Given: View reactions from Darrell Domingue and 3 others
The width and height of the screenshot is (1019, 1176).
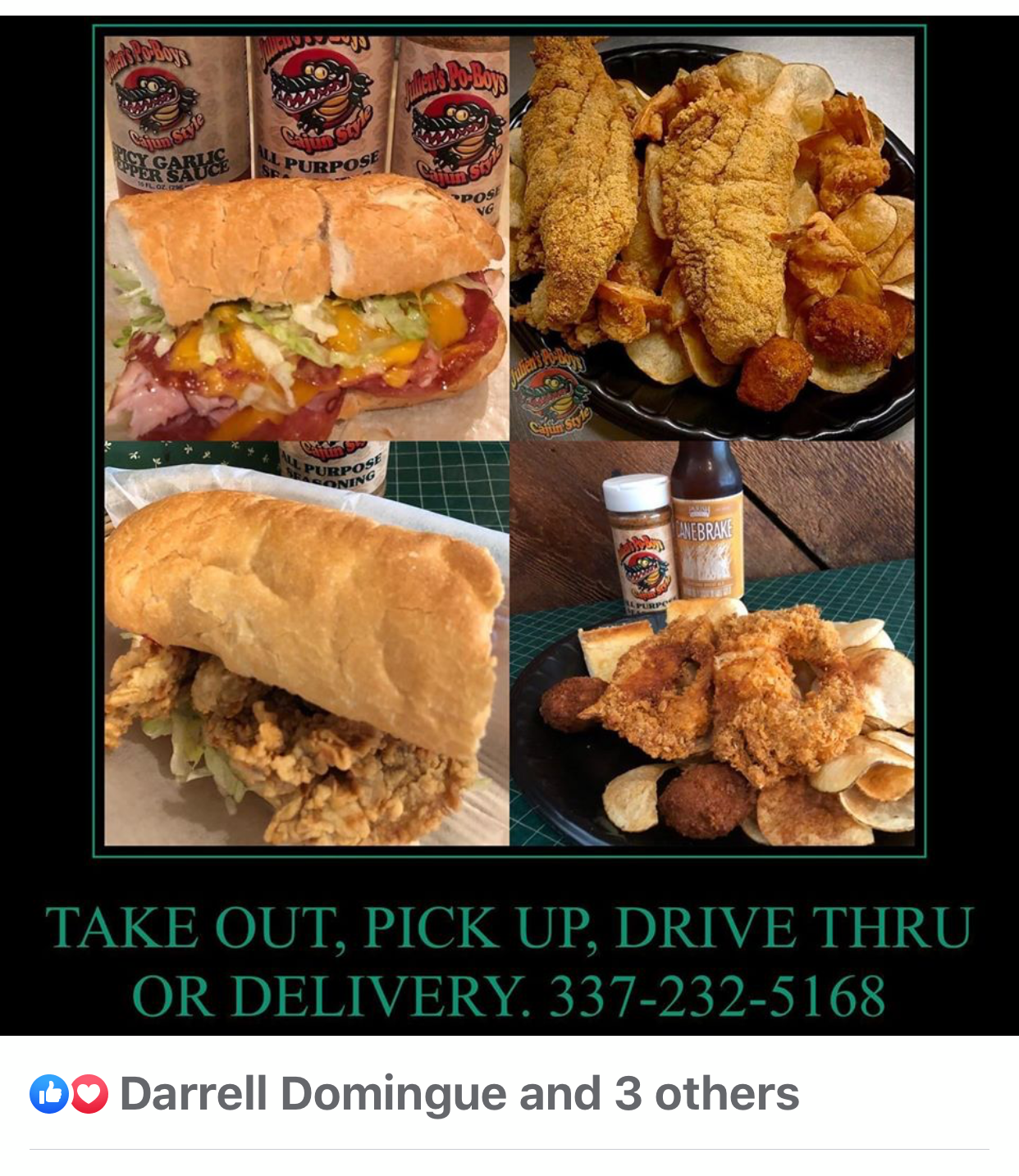Looking at the screenshot, I should coord(459,1094).
